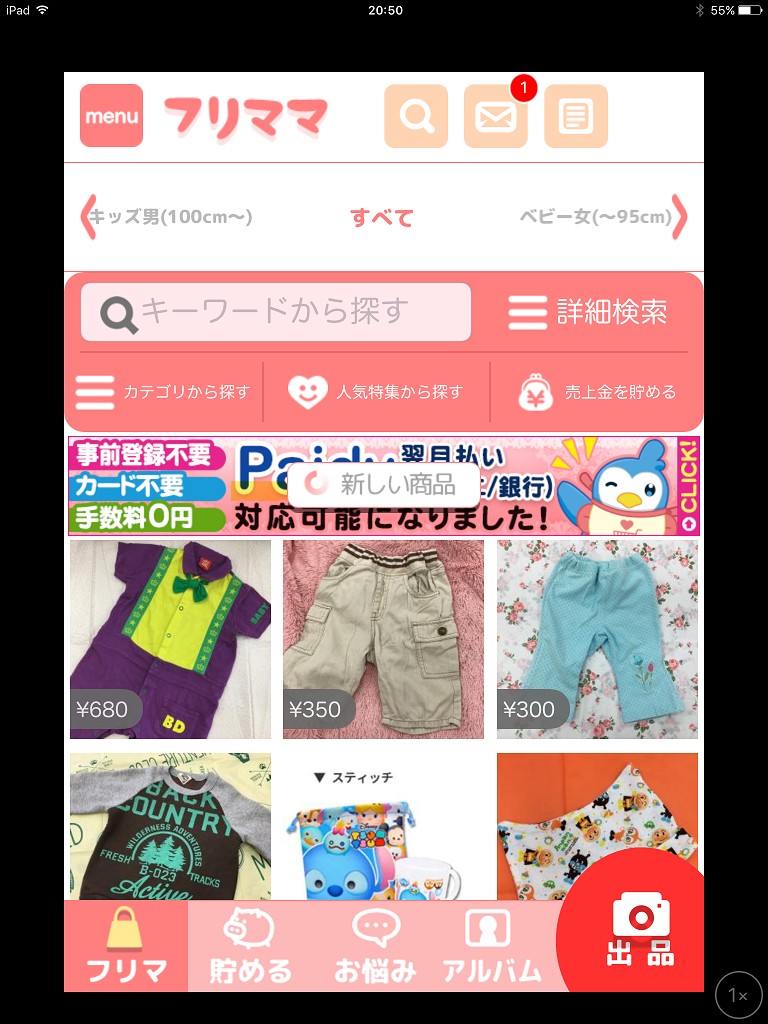
Task: Open the purple romper listing priced ¥680
Action: (170, 639)
